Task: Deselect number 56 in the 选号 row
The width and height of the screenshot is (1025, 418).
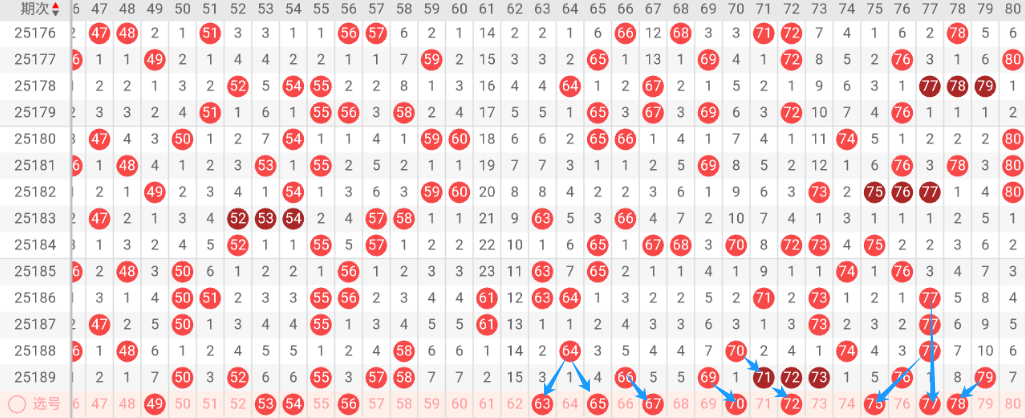Action: [348, 404]
